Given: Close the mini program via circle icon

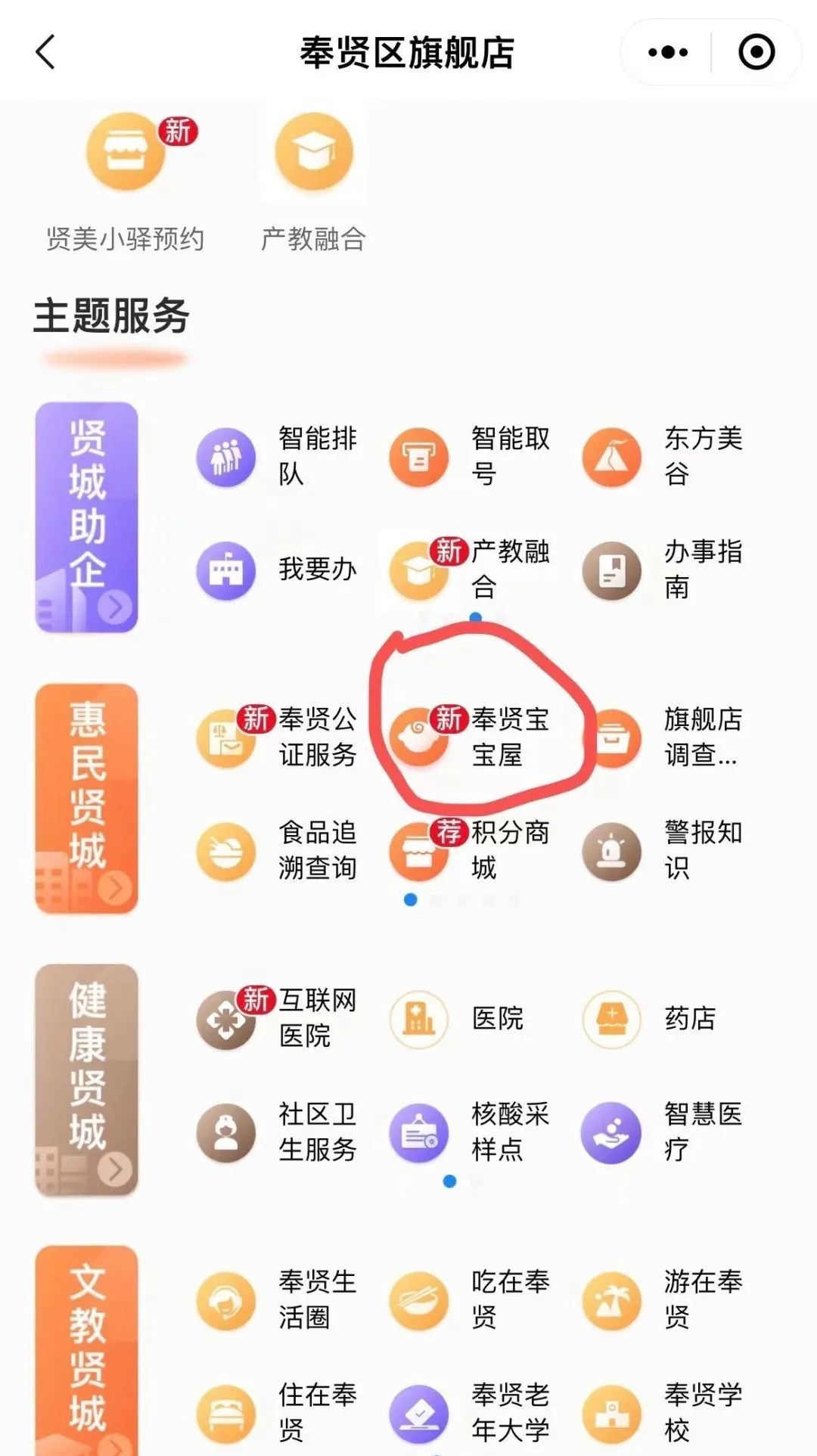Looking at the screenshot, I should [x=756, y=53].
